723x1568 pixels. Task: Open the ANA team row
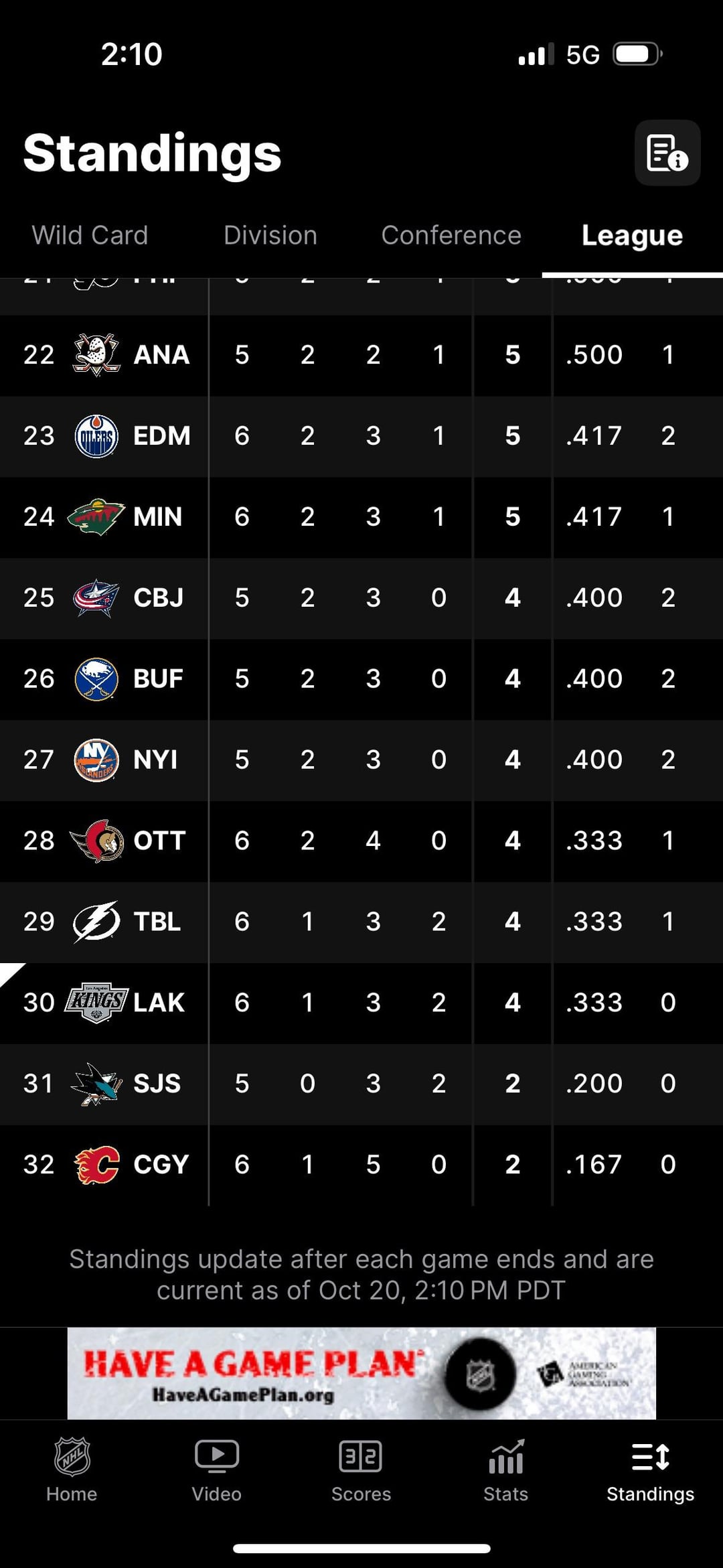click(x=161, y=355)
